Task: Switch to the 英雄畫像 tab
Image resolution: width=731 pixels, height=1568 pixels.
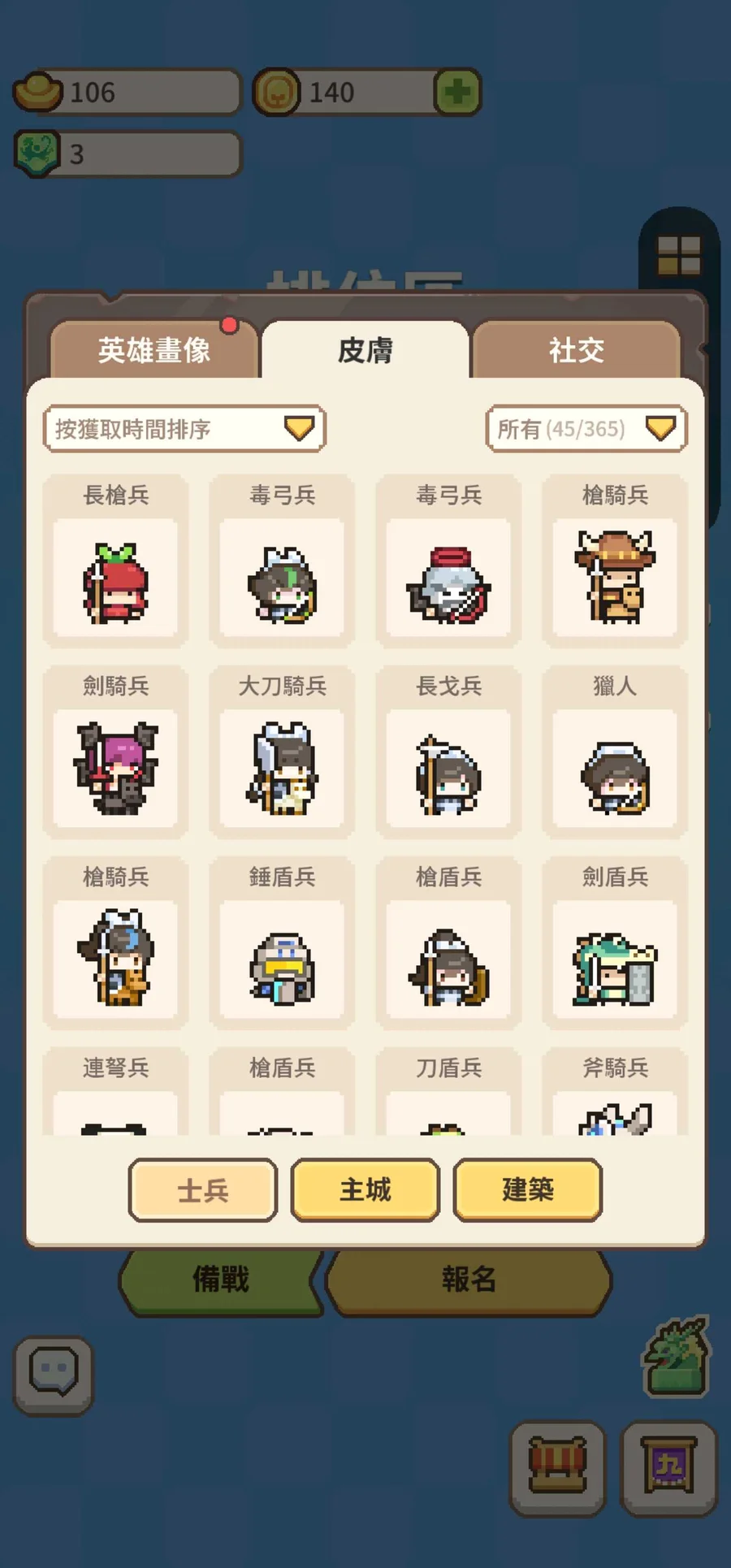Action: point(154,350)
